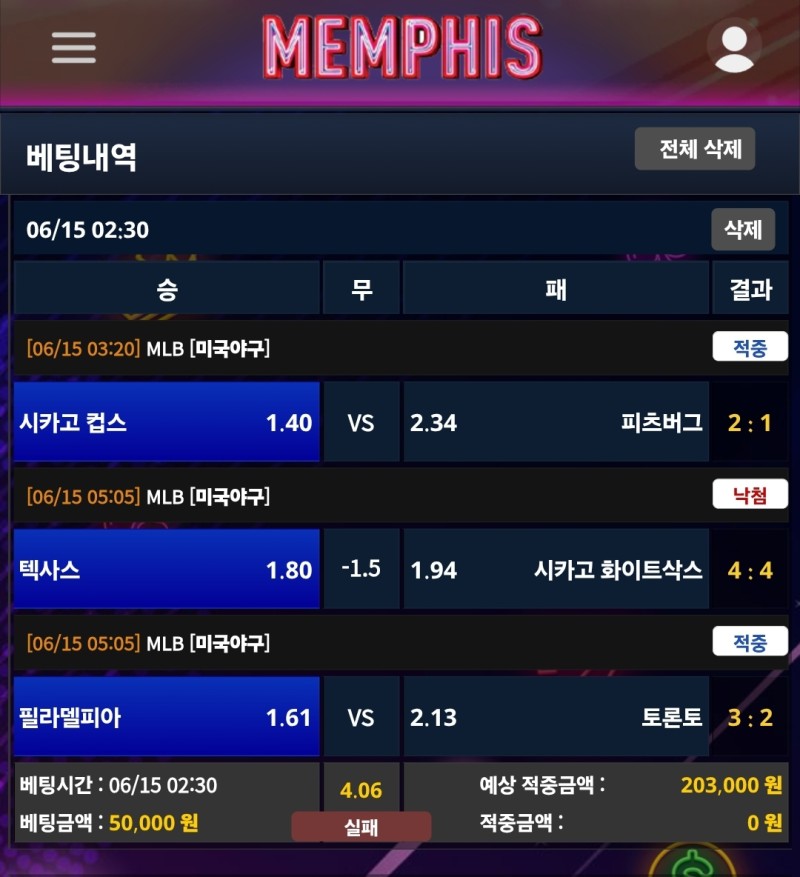The width and height of the screenshot is (800, 877).
Task: Open the hamburger drawer menu
Action: click(73, 47)
